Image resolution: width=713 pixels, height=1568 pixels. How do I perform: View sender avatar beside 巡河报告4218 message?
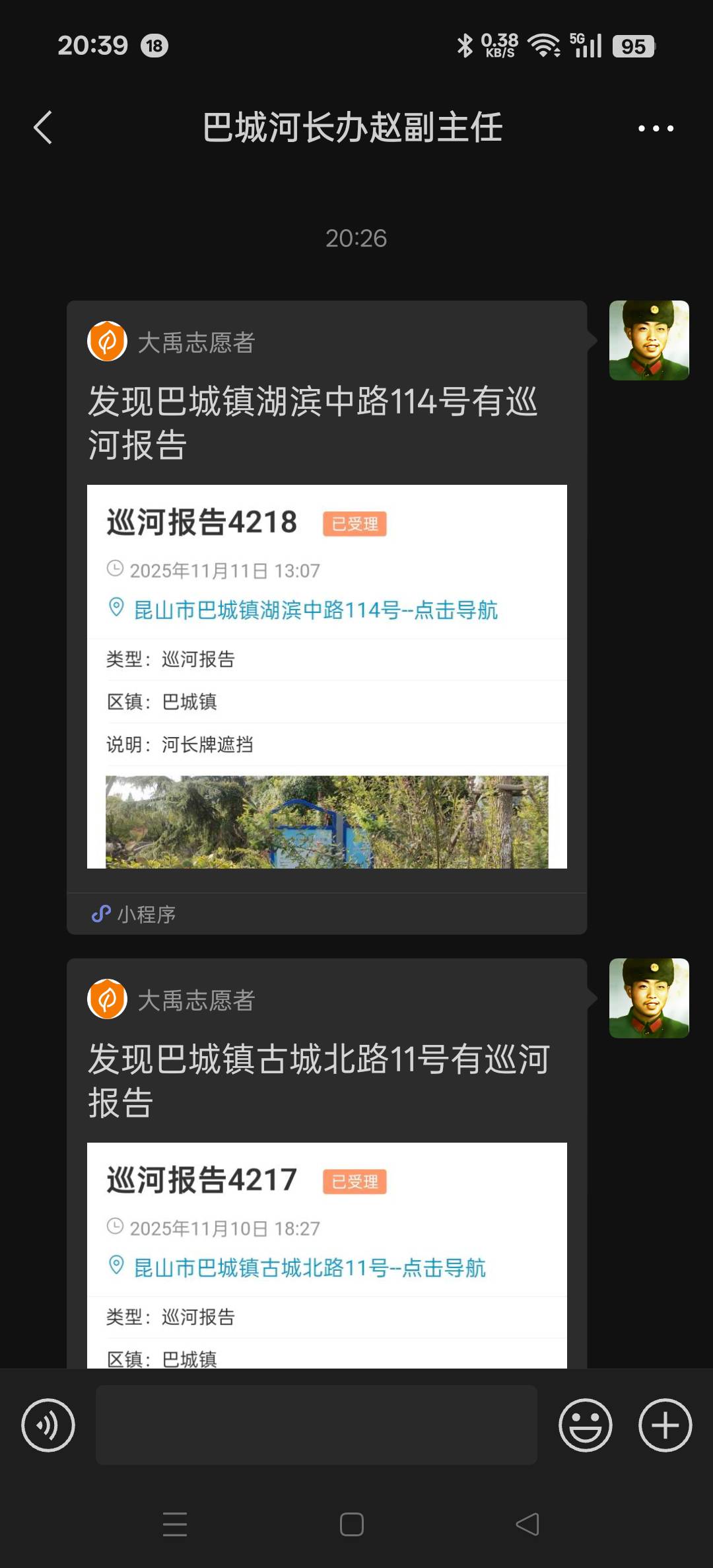tap(649, 340)
